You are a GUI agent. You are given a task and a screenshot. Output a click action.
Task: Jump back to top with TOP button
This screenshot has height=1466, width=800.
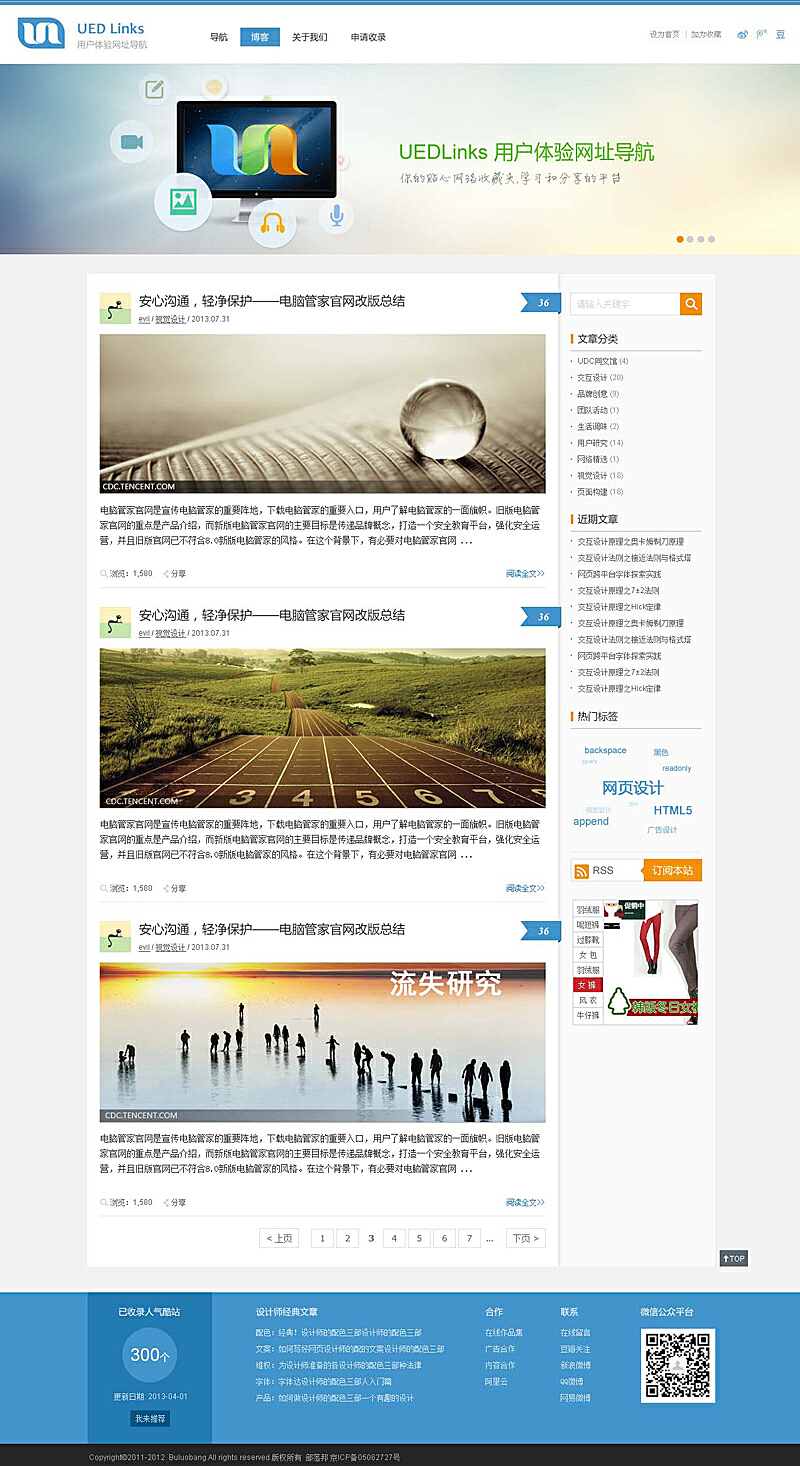coord(734,1258)
